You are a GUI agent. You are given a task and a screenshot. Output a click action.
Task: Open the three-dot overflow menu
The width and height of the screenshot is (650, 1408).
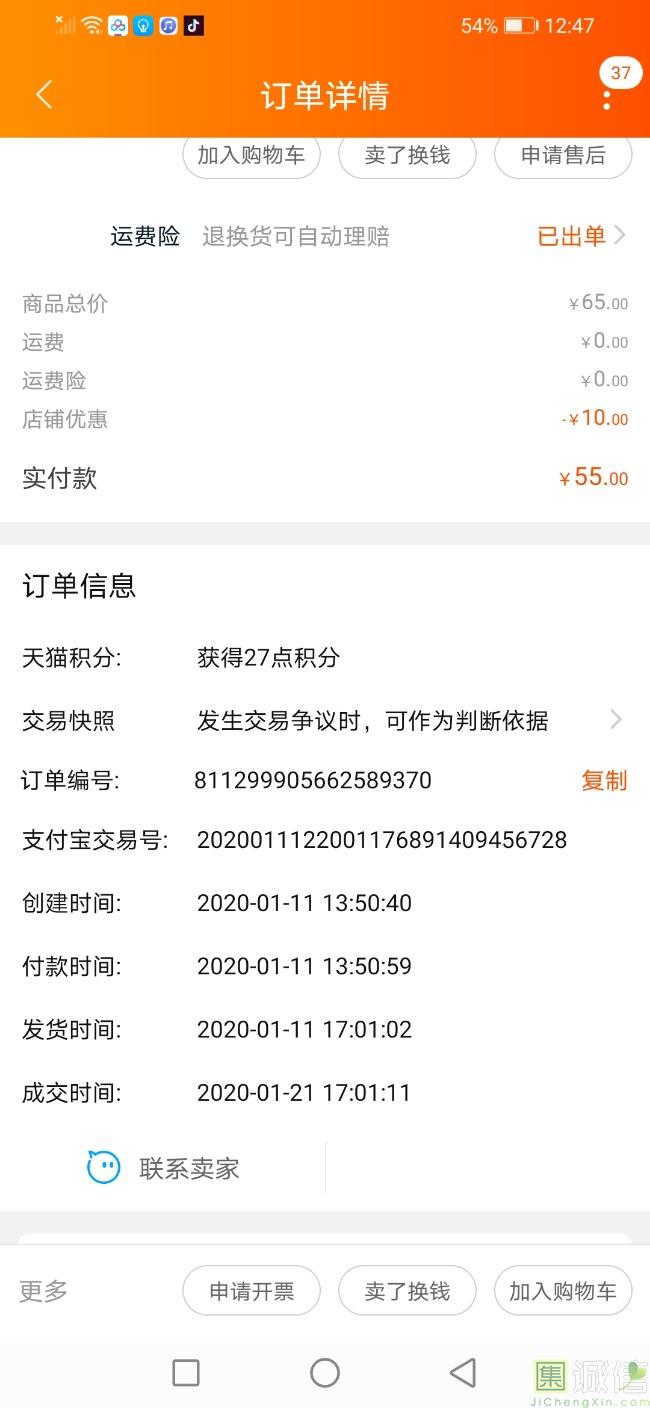pyautogui.click(x=606, y=98)
